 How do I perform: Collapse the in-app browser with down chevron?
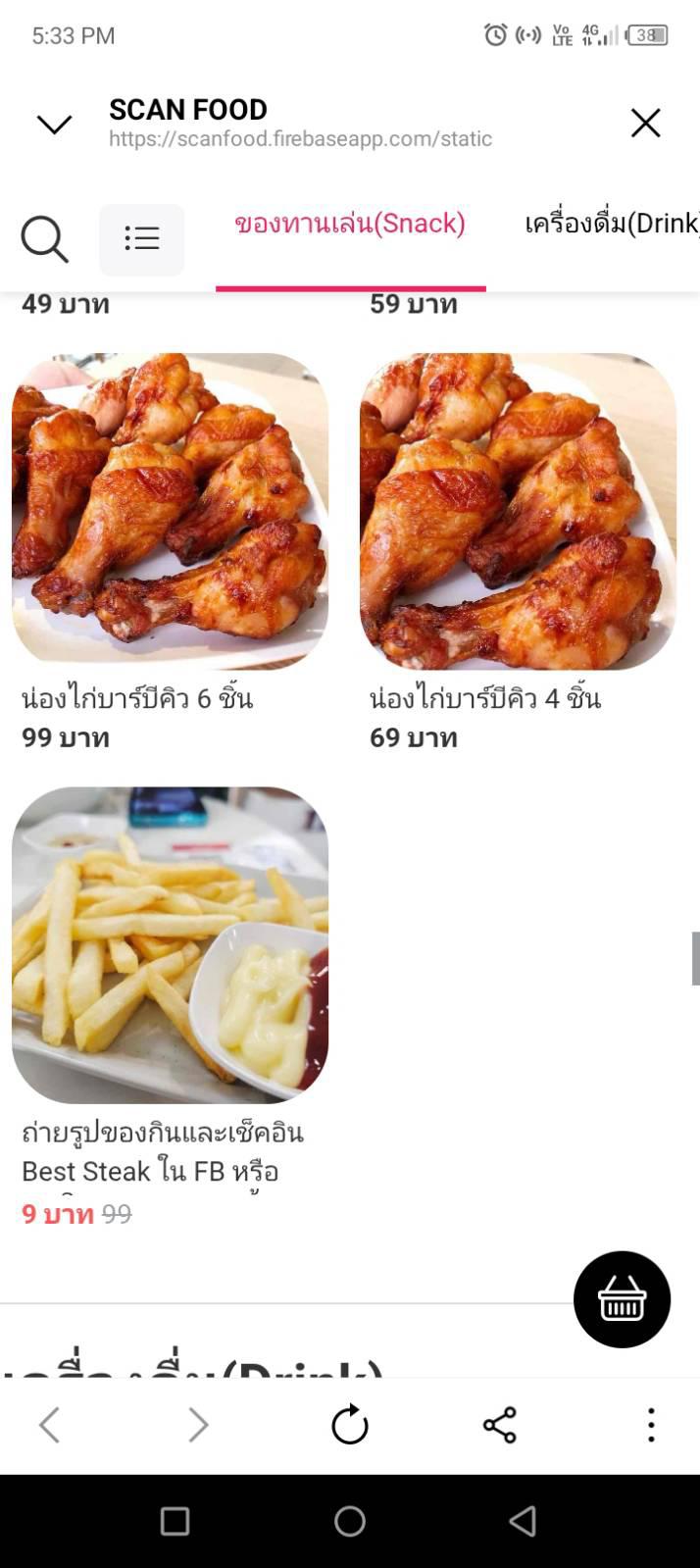tap(54, 124)
